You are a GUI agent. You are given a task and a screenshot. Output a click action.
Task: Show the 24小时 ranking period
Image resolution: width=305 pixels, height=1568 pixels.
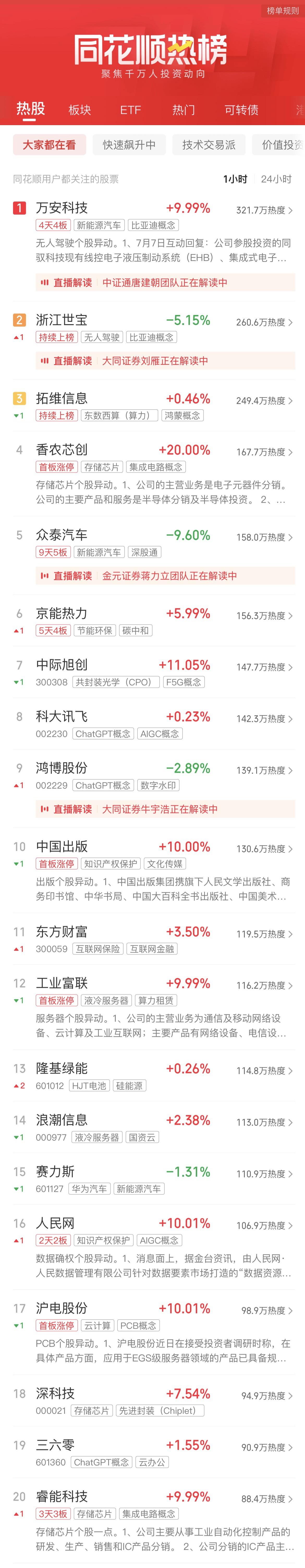coord(276,179)
